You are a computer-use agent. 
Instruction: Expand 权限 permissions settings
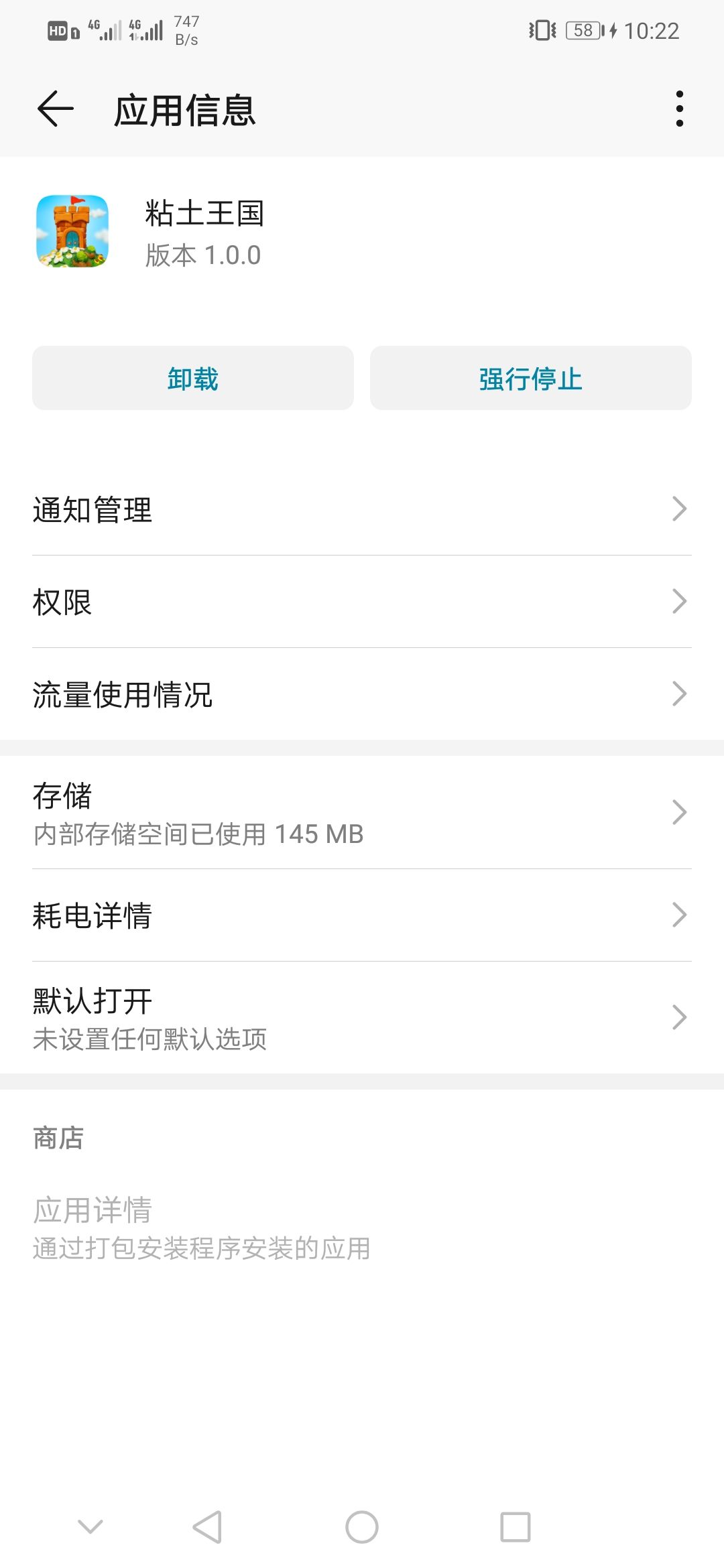(x=362, y=603)
